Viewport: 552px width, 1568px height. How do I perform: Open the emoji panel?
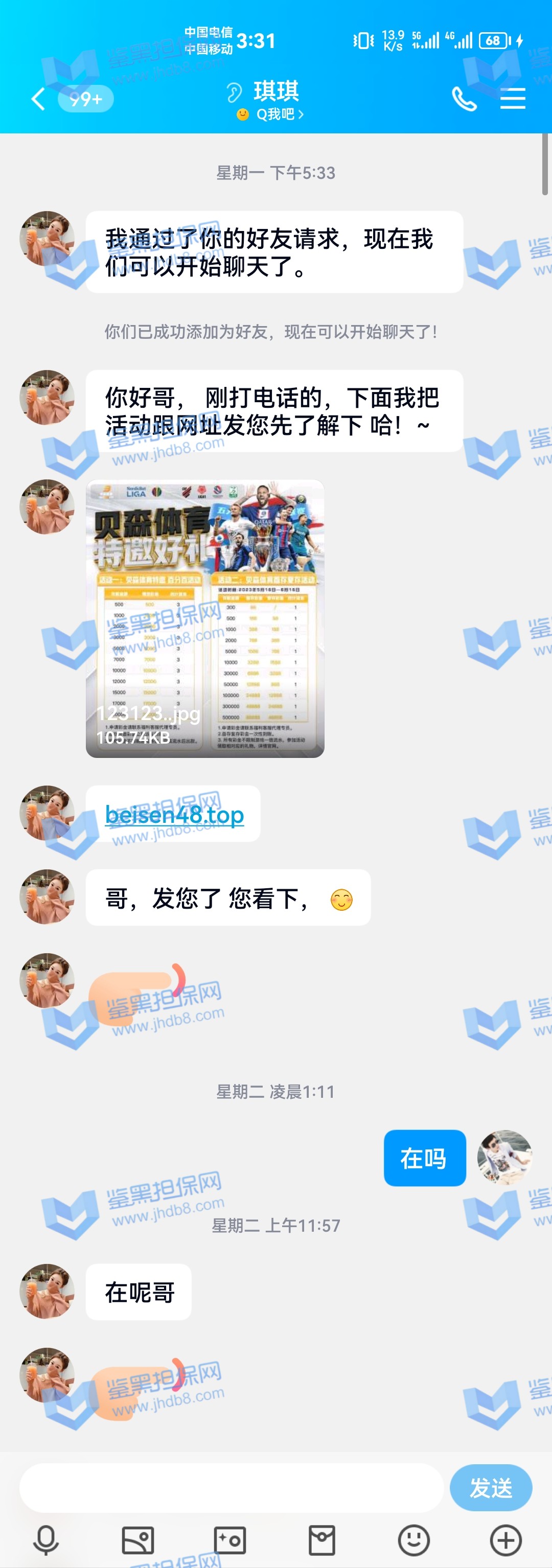pyautogui.click(x=414, y=1540)
